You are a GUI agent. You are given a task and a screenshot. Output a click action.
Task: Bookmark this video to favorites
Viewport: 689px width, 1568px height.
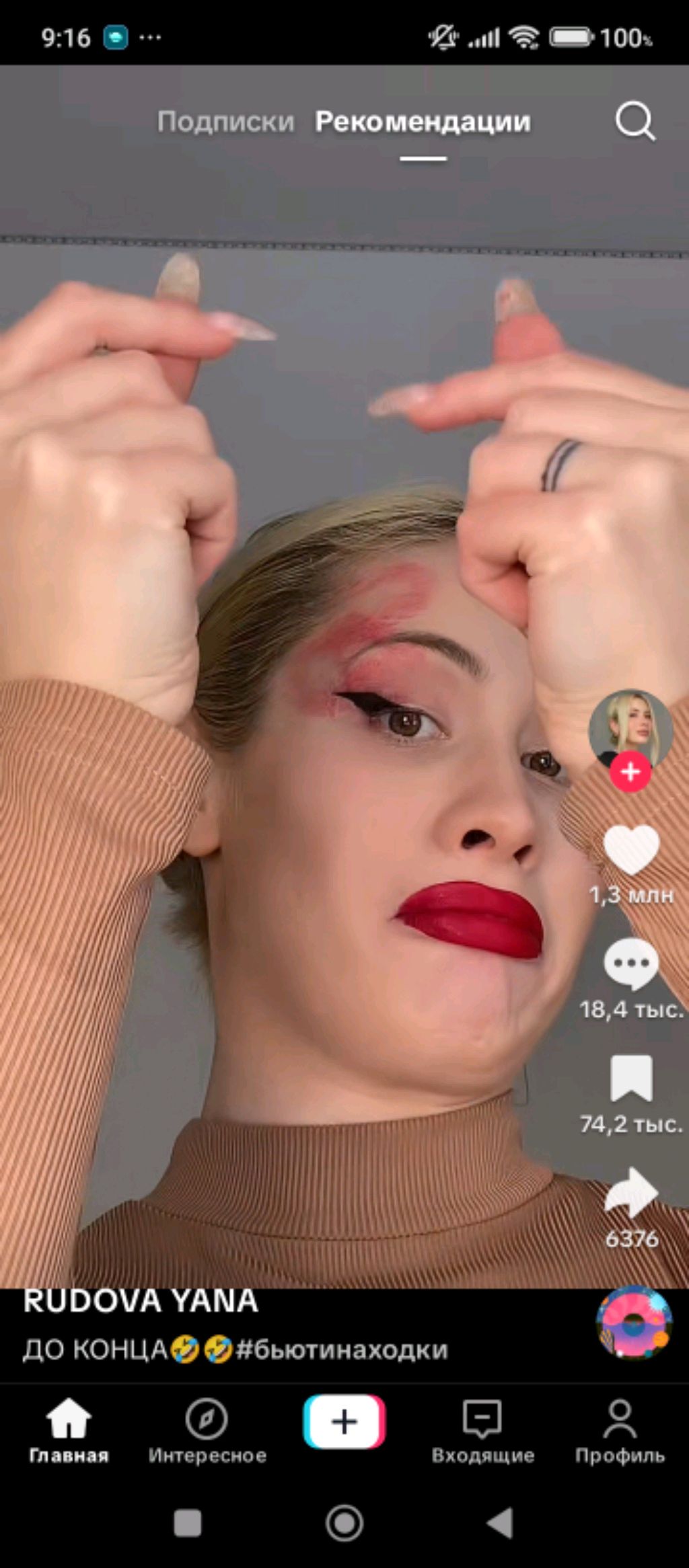pyautogui.click(x=630, y=1078)
